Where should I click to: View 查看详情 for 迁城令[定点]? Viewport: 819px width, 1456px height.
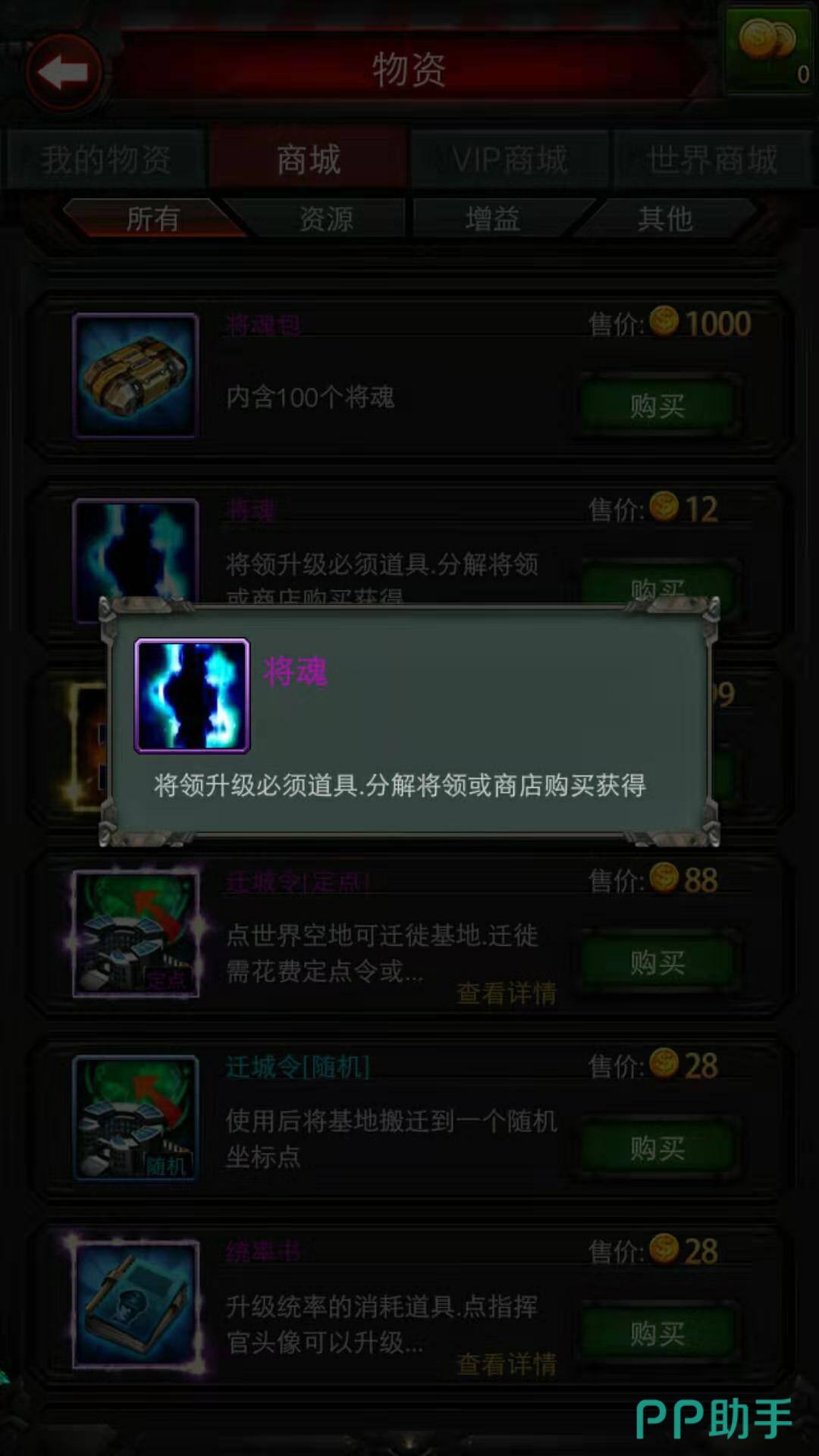[x=507, y=993]
